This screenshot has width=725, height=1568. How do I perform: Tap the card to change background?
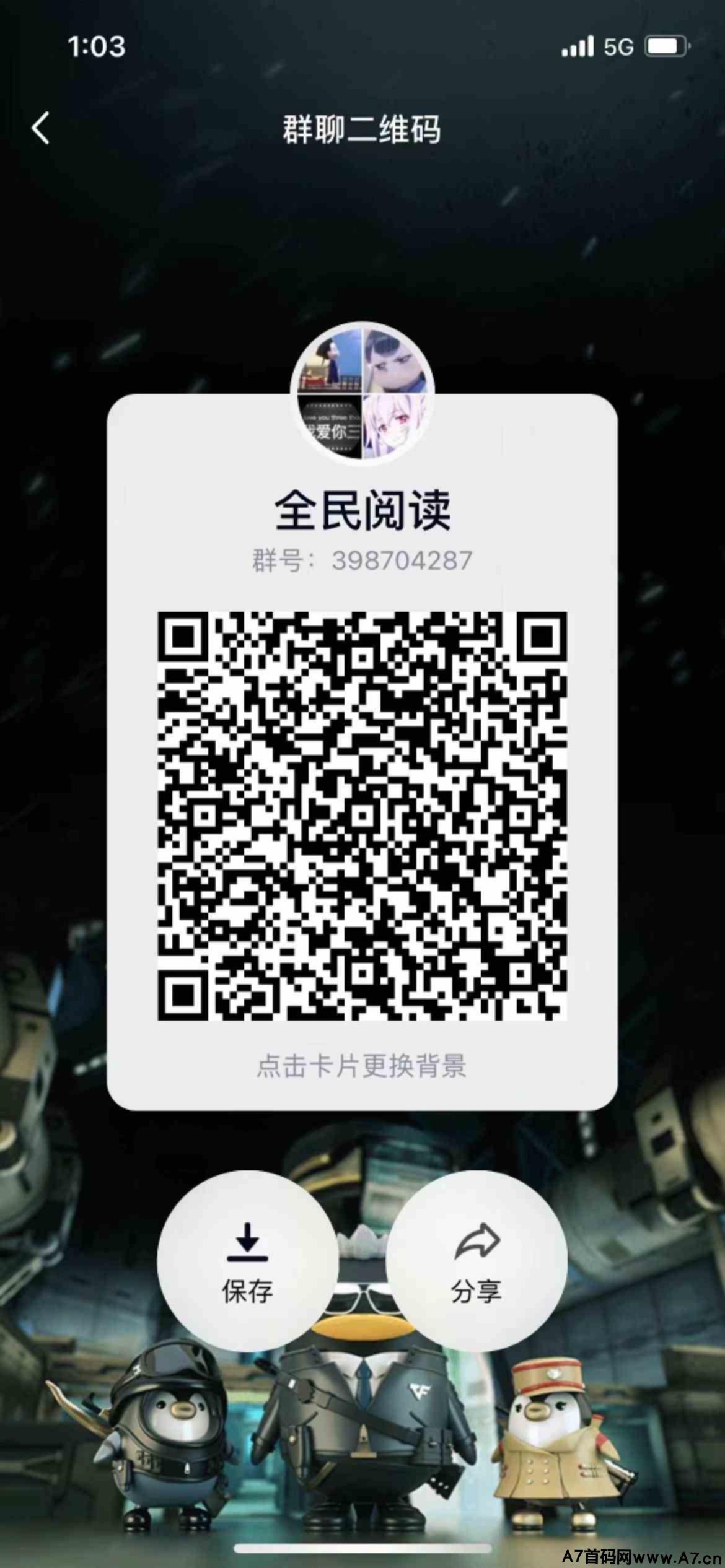(x=362, y=1065)
